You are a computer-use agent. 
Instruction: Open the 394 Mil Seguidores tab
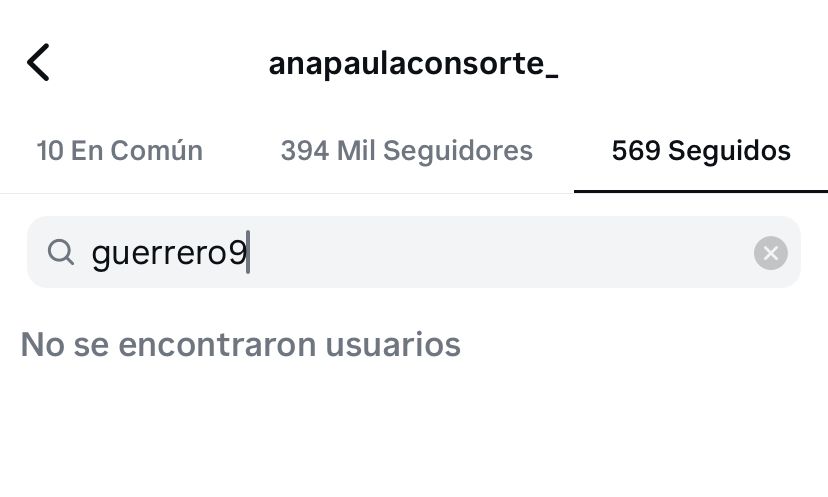[406, 151]
